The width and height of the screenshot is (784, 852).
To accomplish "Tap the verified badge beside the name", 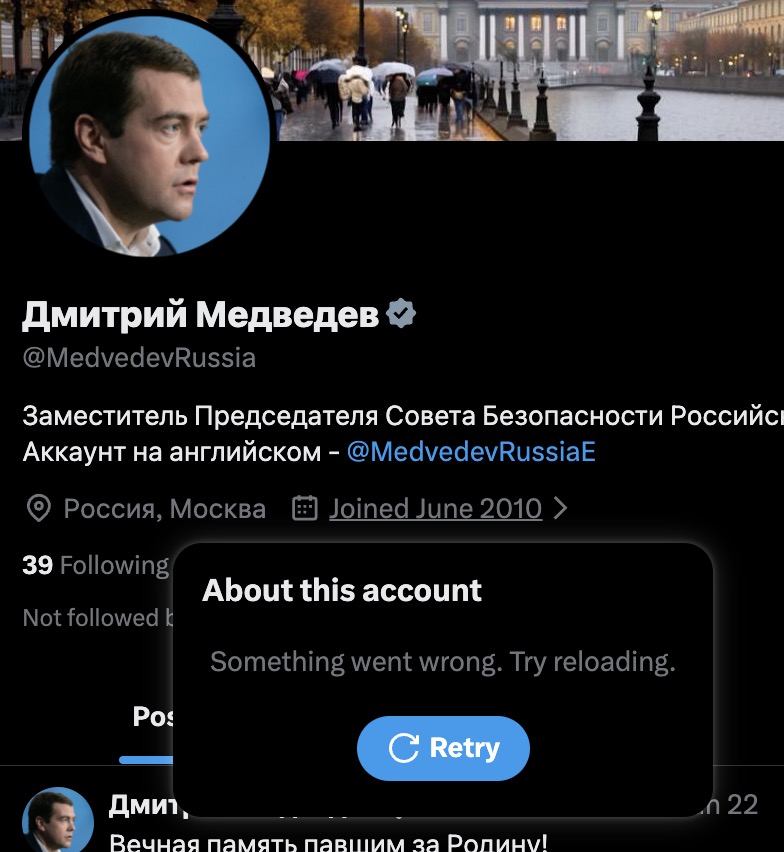I will pyautogui.click(x=401, y=314).
